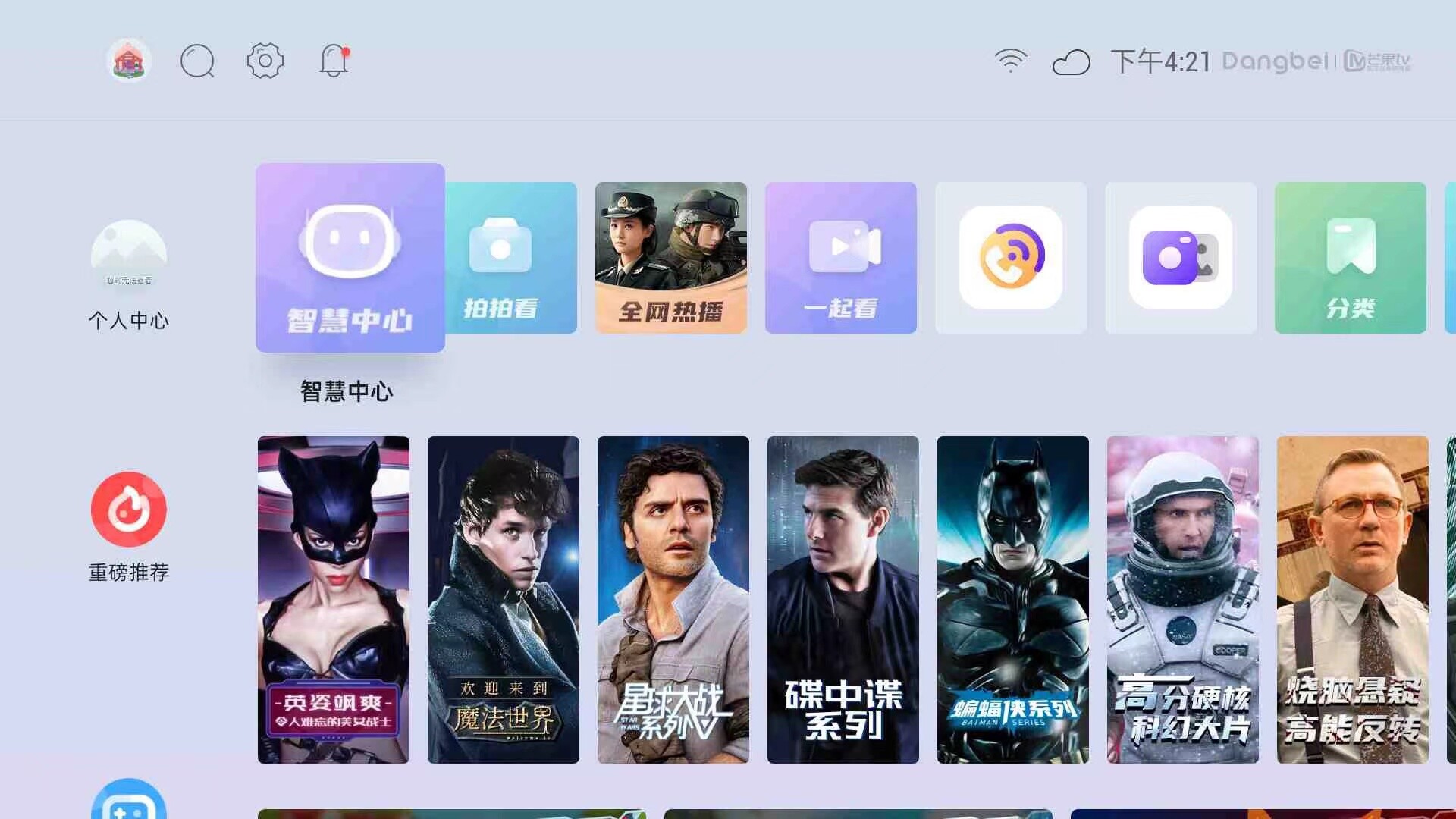Open the 分类 category tile
Viewport: 1456px width, 819px height.
1350,258
